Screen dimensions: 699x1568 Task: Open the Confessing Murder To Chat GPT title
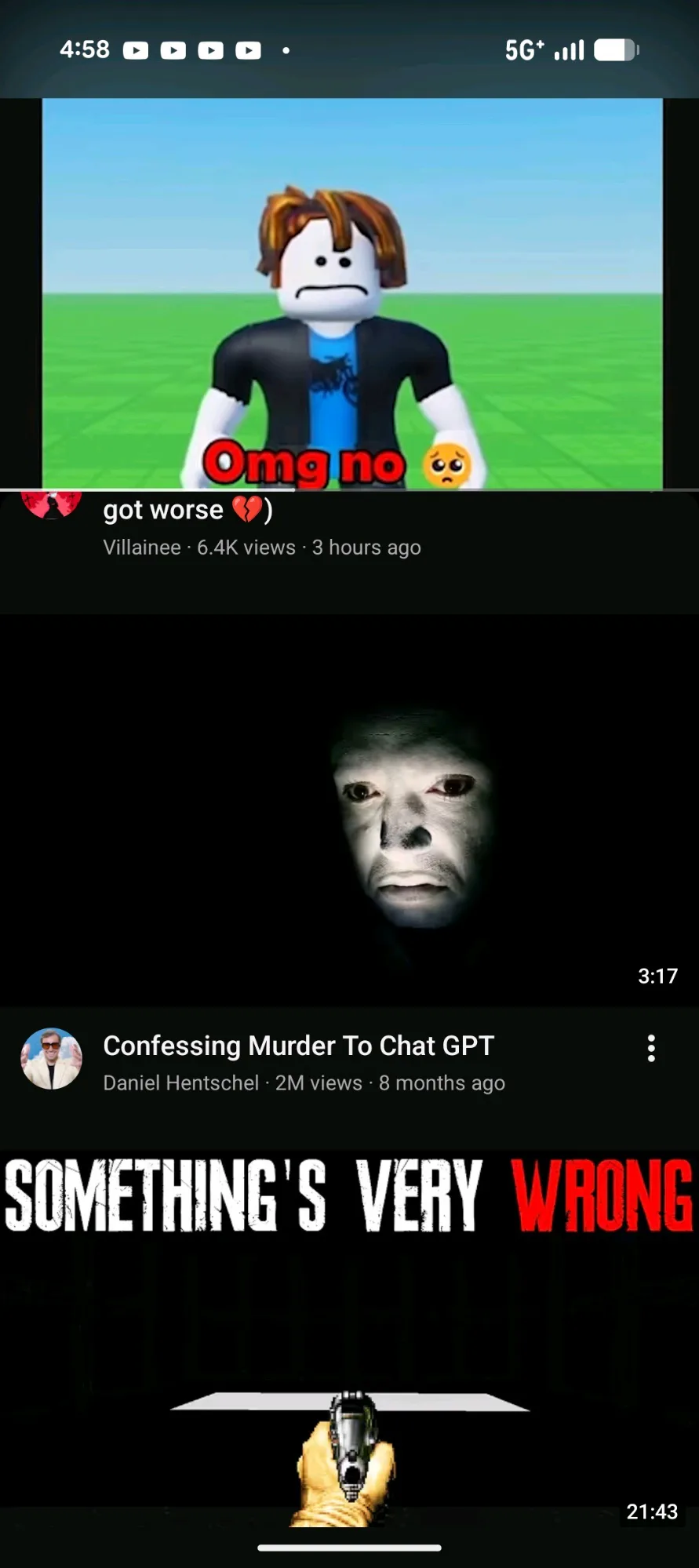[298, 1046]
